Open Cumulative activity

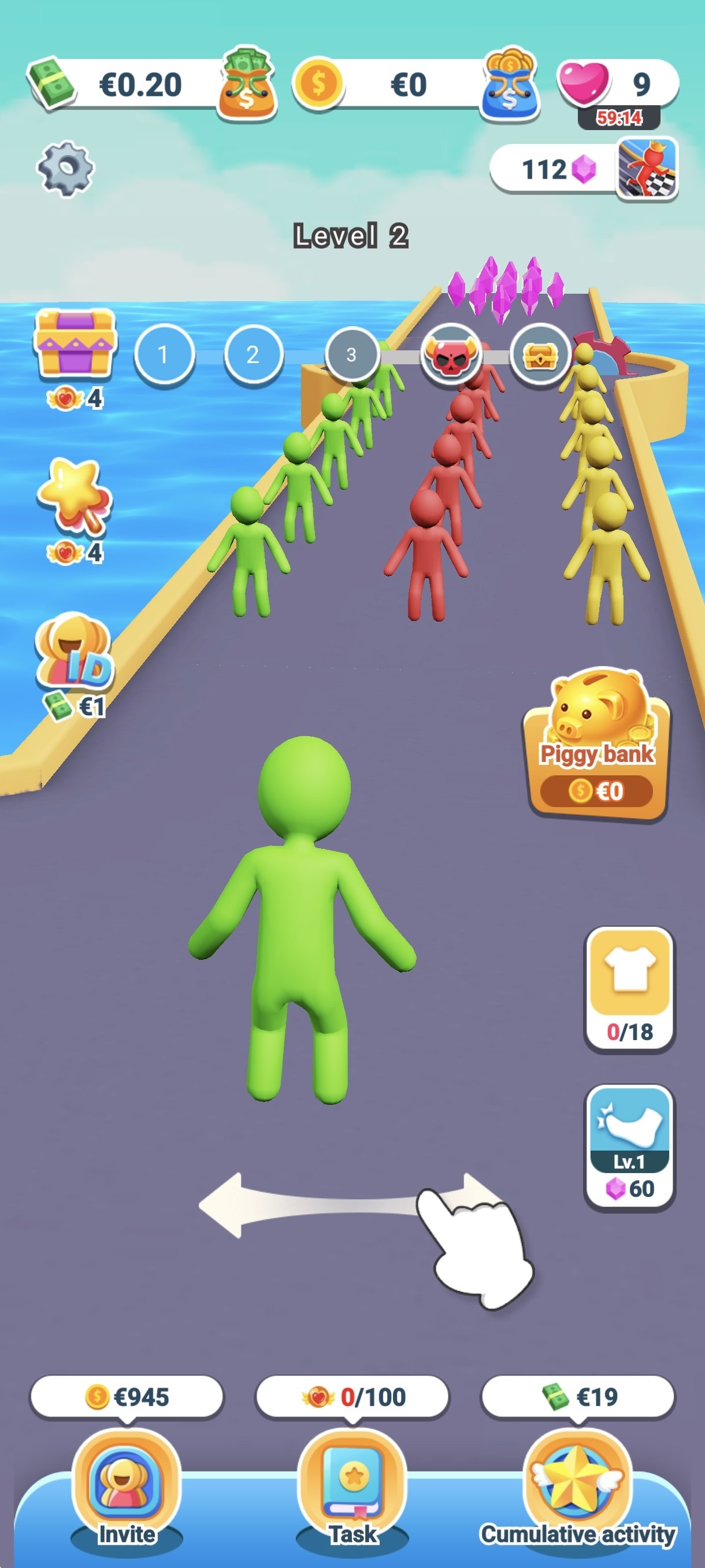pyautogui.click(x=577, y=1484)
